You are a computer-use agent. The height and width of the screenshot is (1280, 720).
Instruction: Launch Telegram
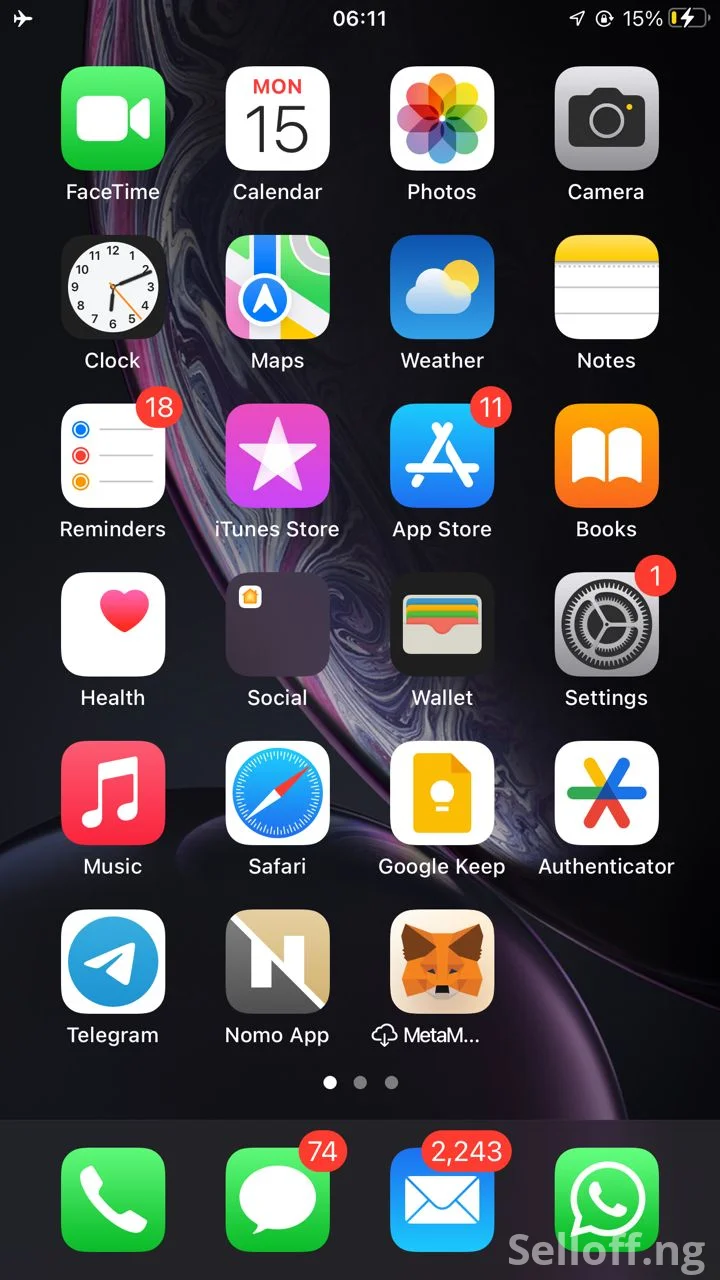[x=113, y=962]
